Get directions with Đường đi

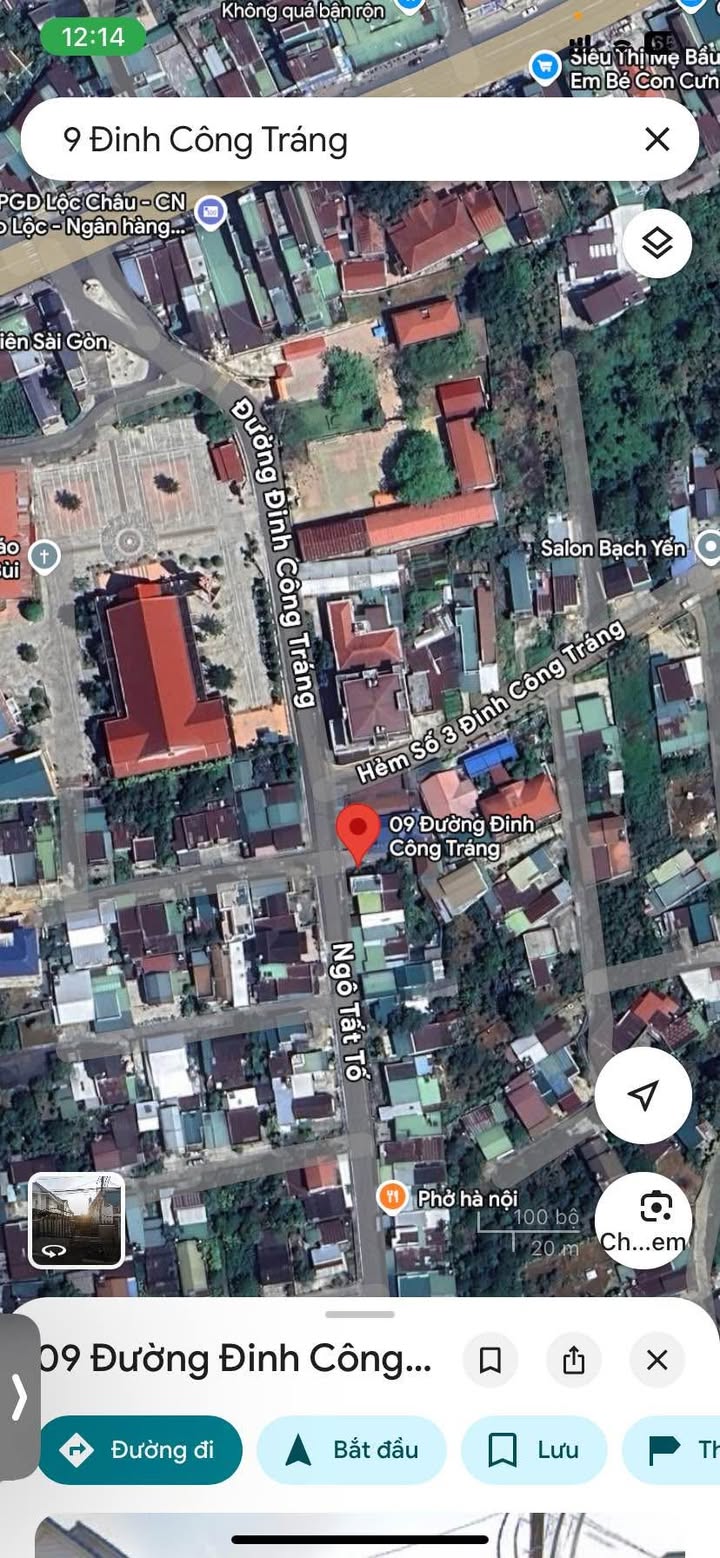click(x=140, y=1450)
